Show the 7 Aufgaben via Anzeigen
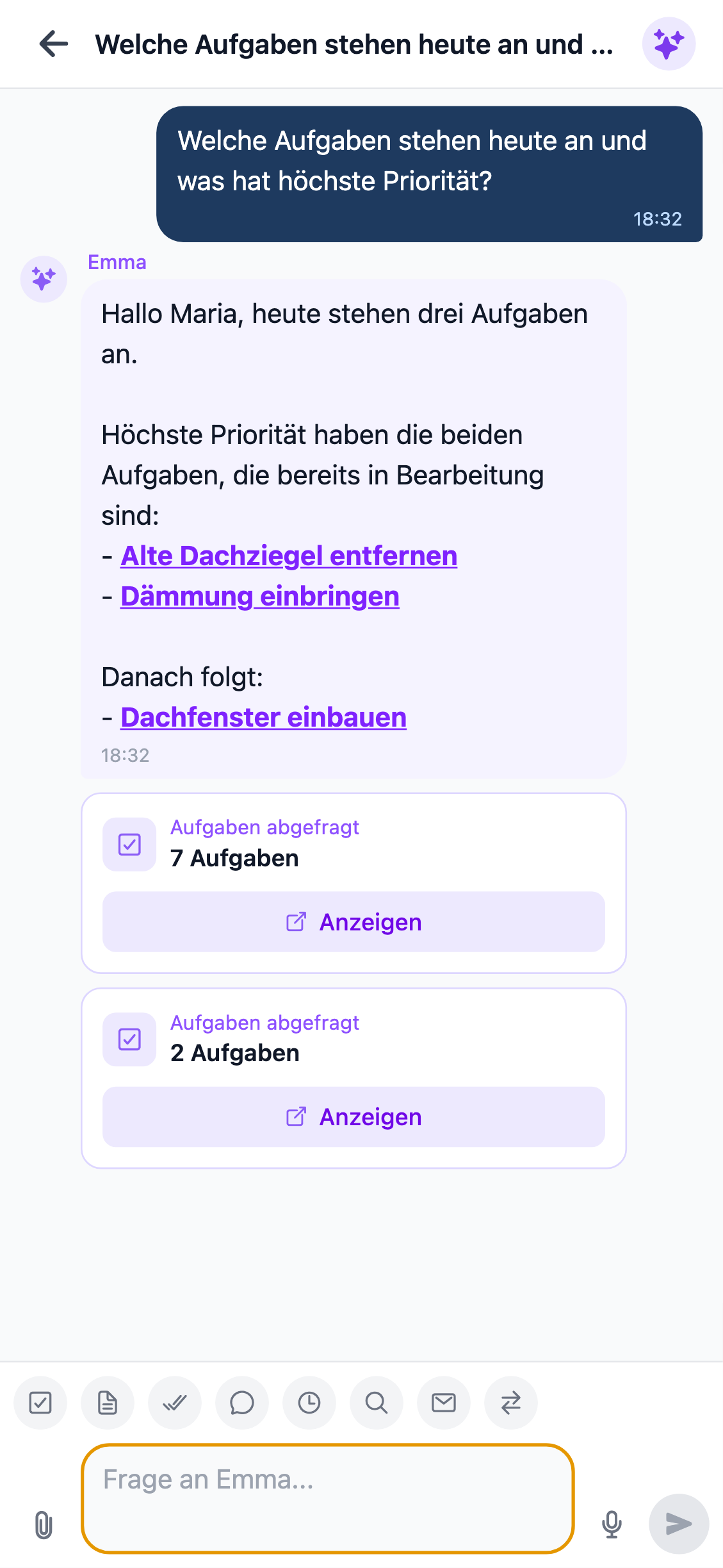 point(353,921)
